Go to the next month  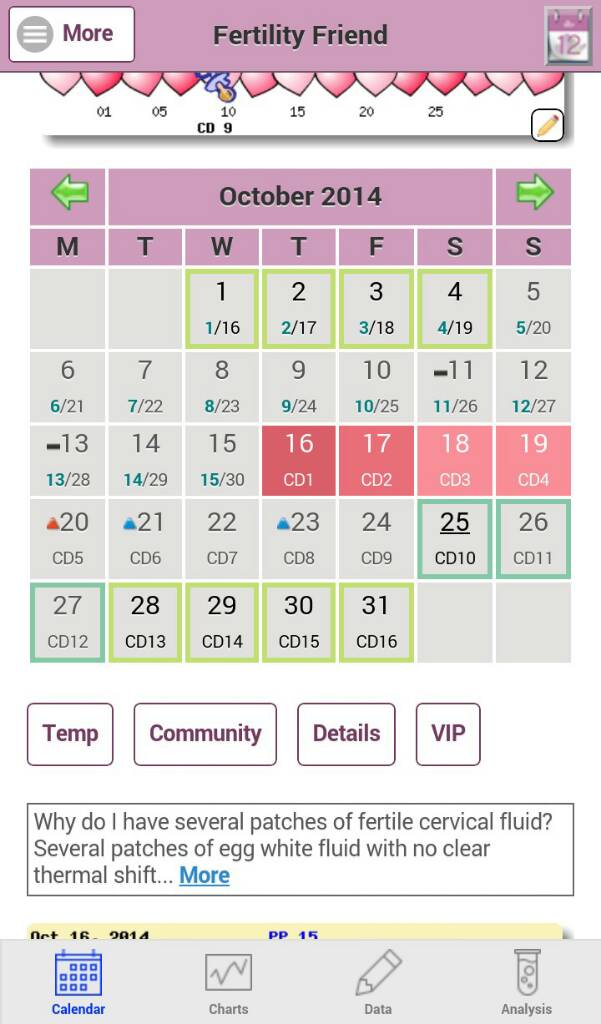534,194
